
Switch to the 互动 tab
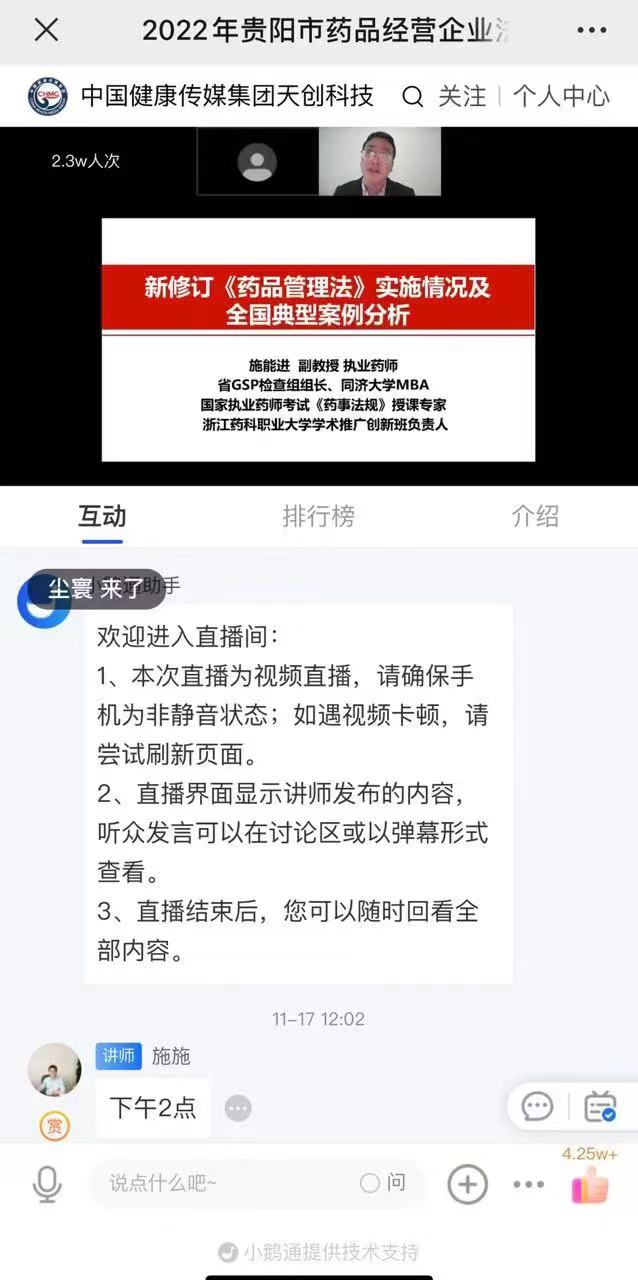click(x=102, y=516)
